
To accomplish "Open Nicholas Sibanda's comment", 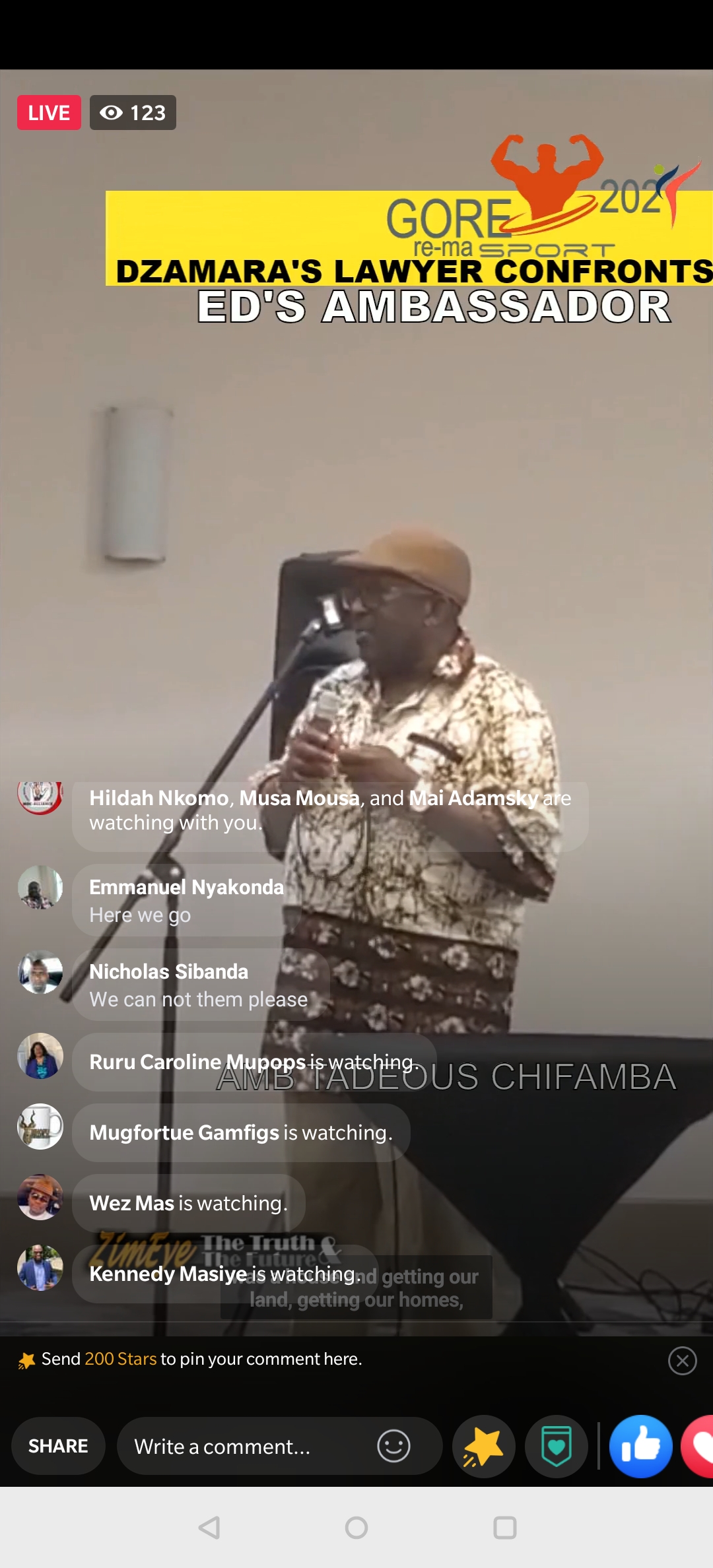I will 198,985.
